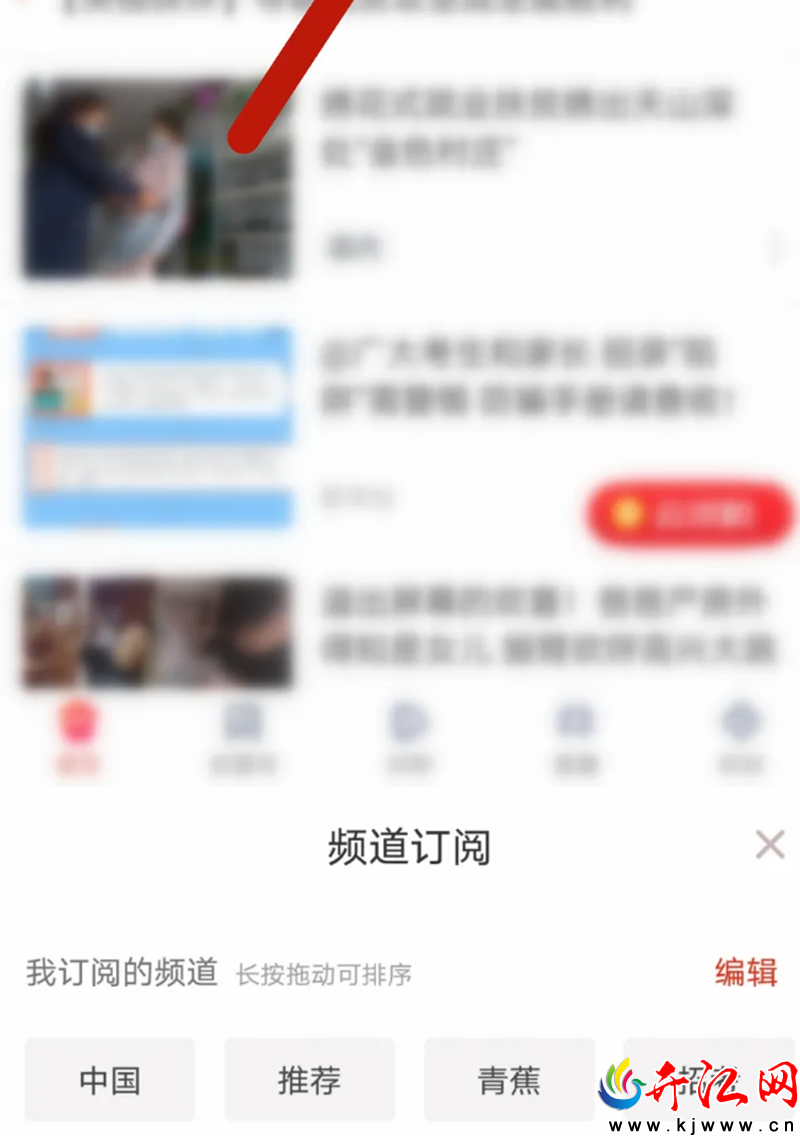Screen dimensions: 800x1136
Task: Switch to the 青蕉 channel
Action: pos(509,1079)
